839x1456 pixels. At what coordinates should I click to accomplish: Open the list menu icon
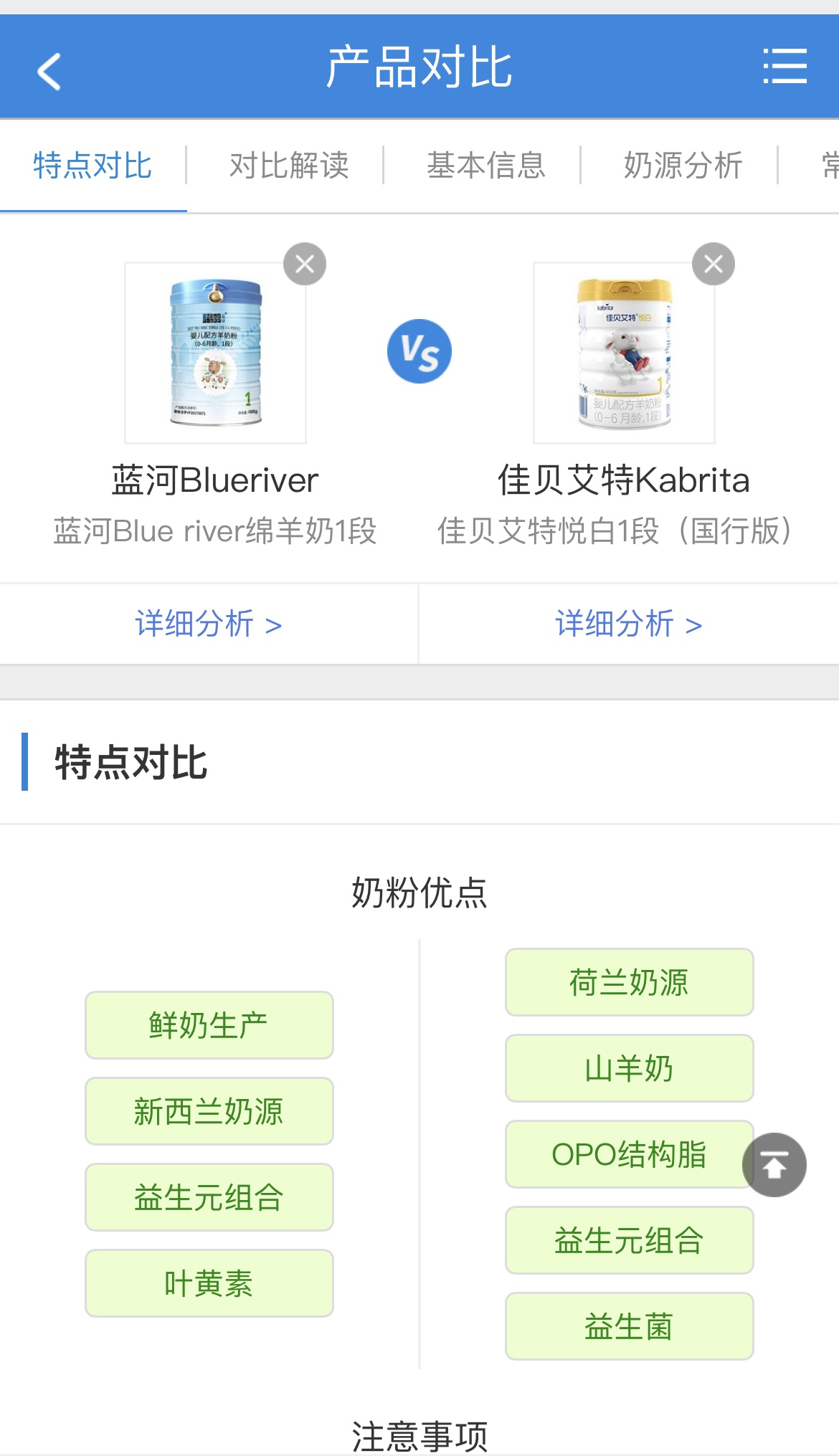[x=785, y=67]
